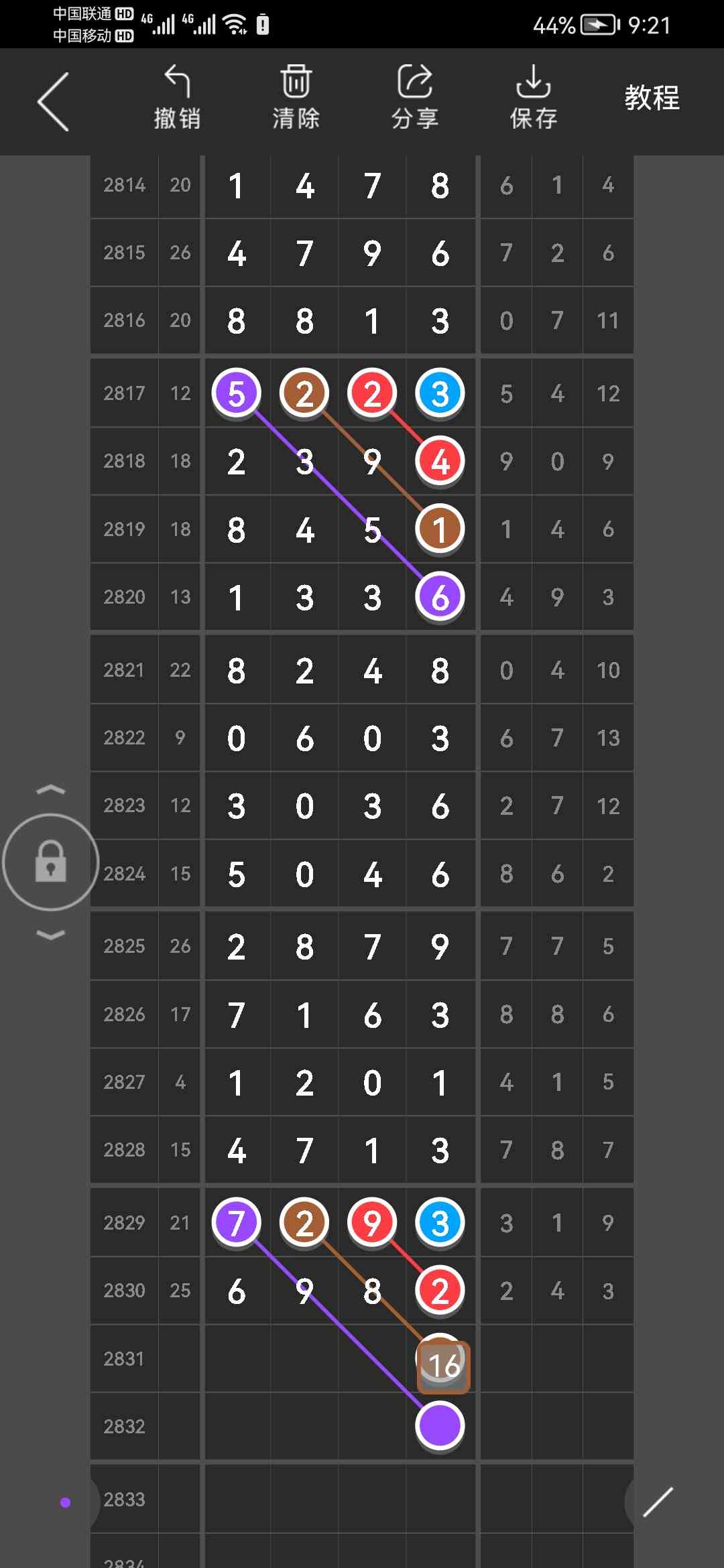
Task: Undo the last mark with 撤销
Action: (178, 98)
